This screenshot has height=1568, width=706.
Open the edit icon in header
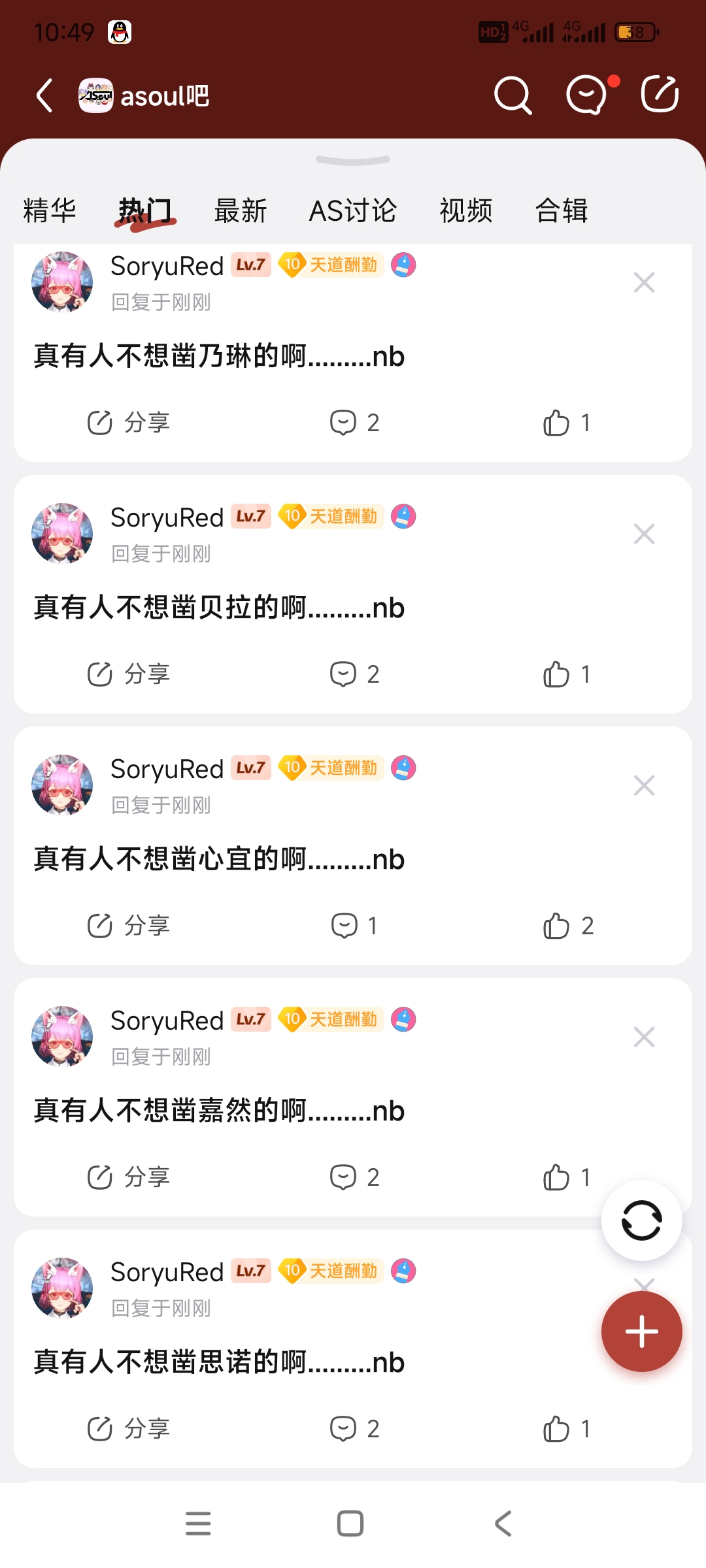click(660, 95)
